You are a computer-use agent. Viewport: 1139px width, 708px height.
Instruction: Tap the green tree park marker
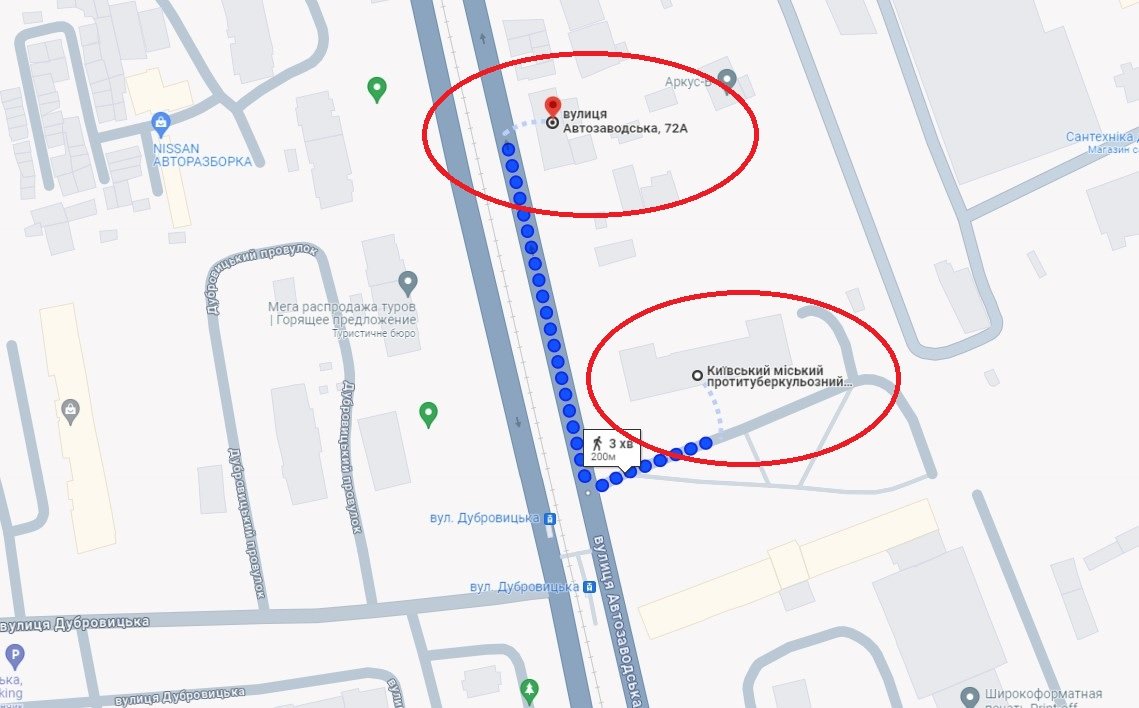coord(529,689)
